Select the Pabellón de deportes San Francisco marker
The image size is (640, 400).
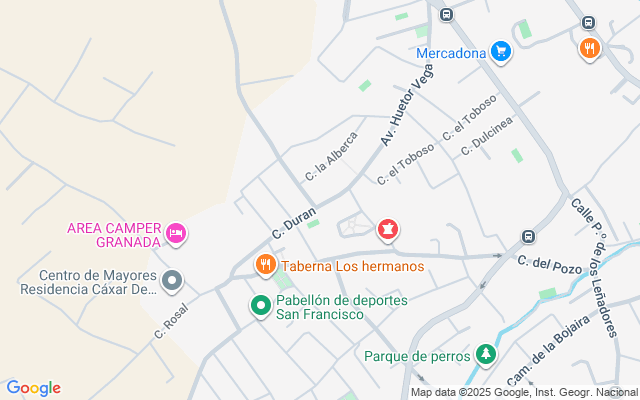pyautogui.click(x=260, y=306)
